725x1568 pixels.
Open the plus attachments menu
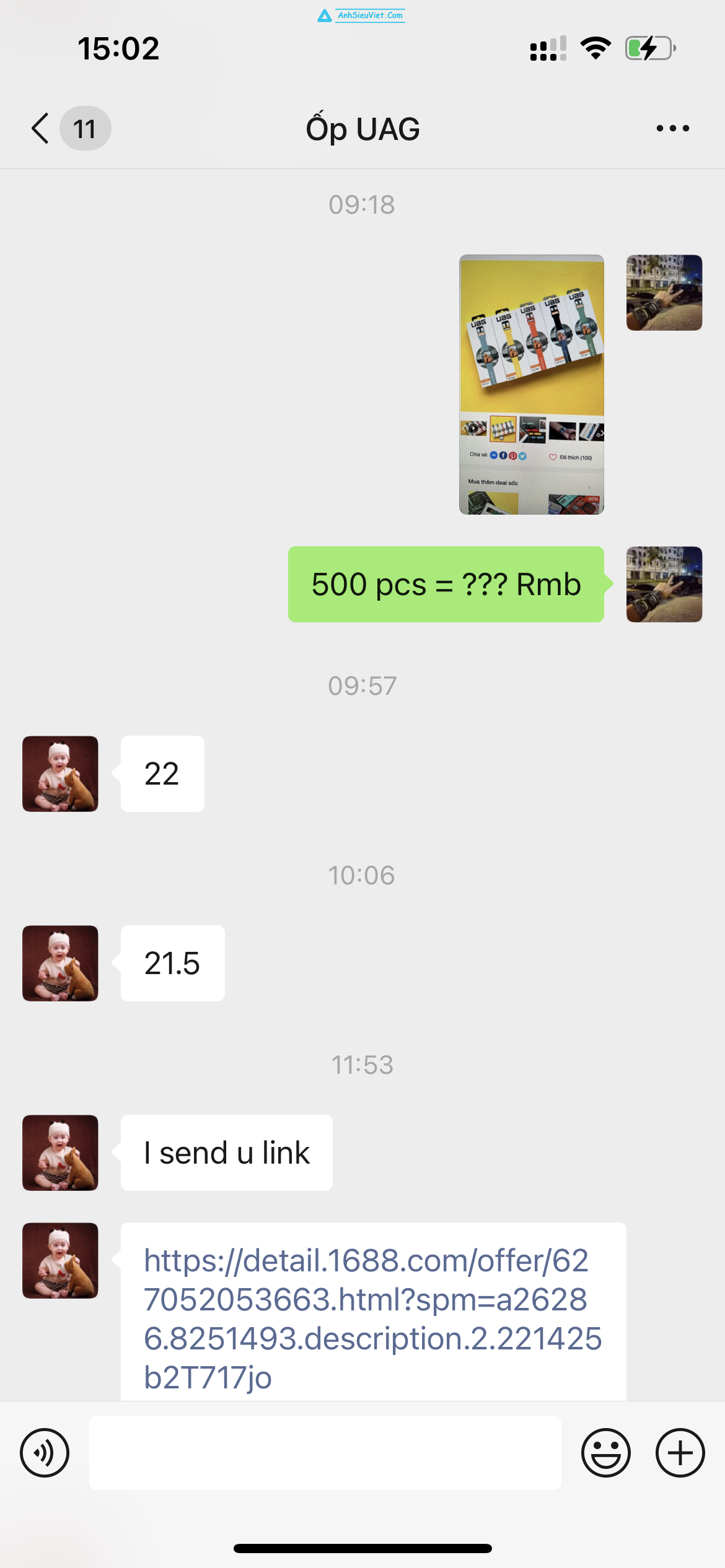680,1453
